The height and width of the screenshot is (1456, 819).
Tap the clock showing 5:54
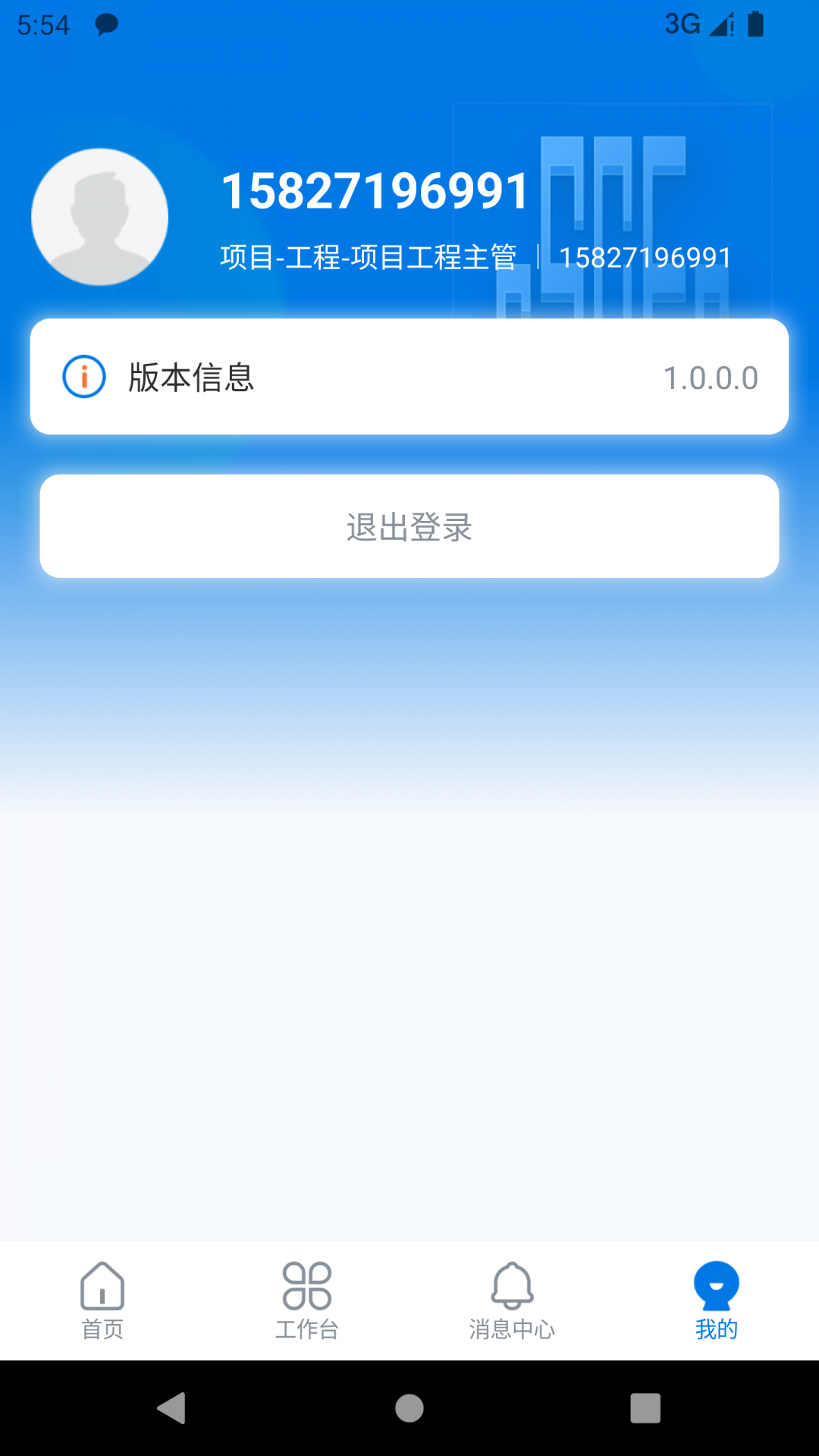(42, 24)
